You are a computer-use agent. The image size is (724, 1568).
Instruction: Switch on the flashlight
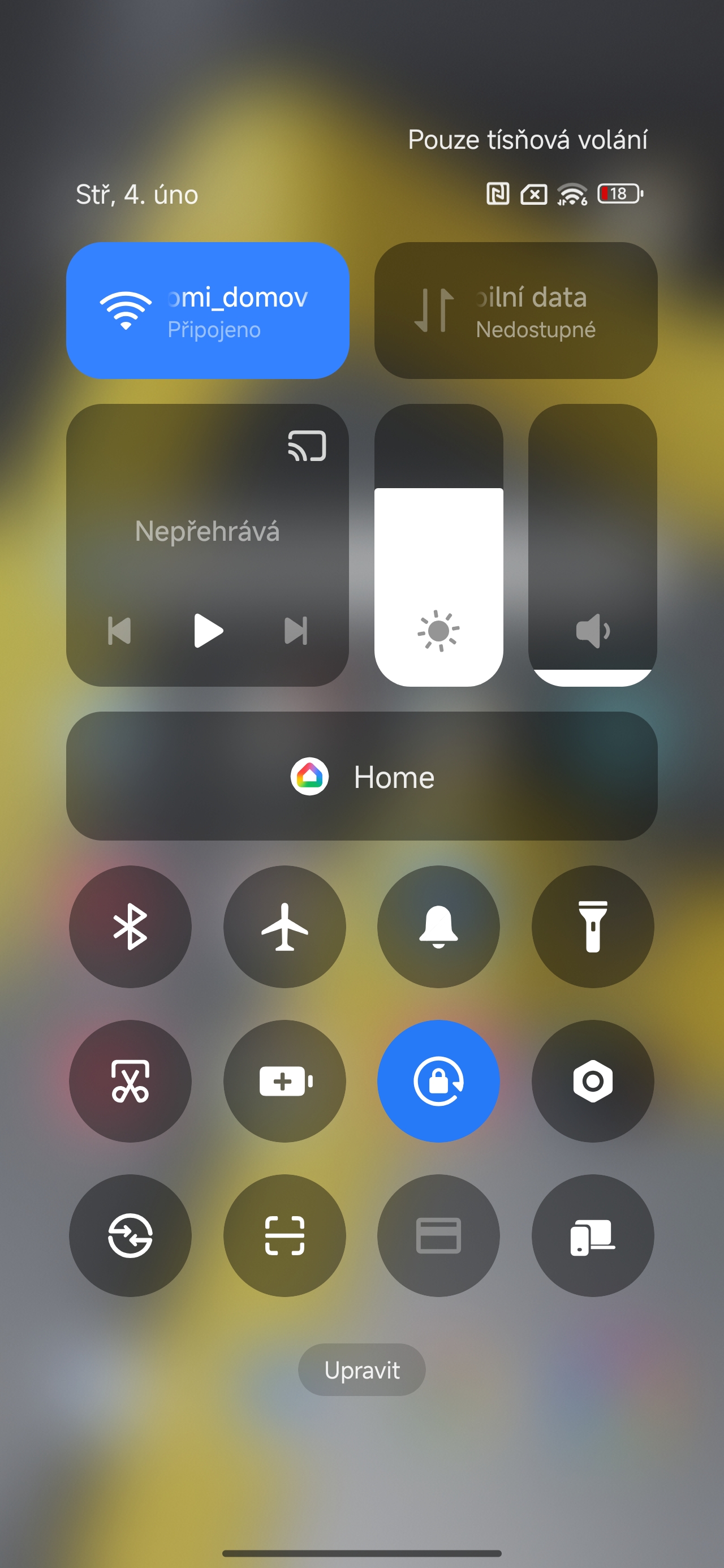(x=592, y=927)
